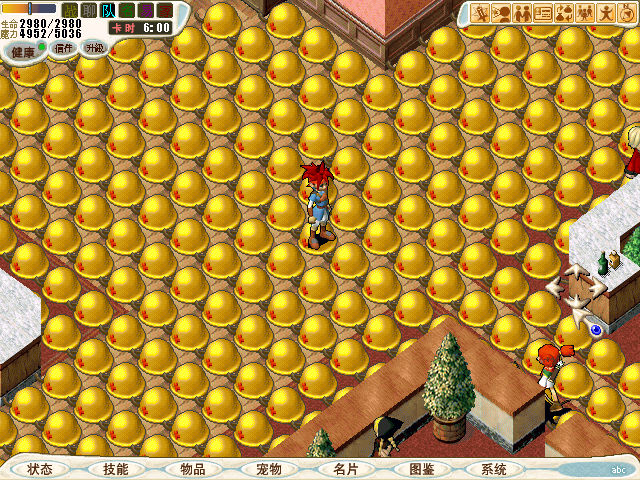
Task: Open the 系统 system menu
Action: pos(493,468)
